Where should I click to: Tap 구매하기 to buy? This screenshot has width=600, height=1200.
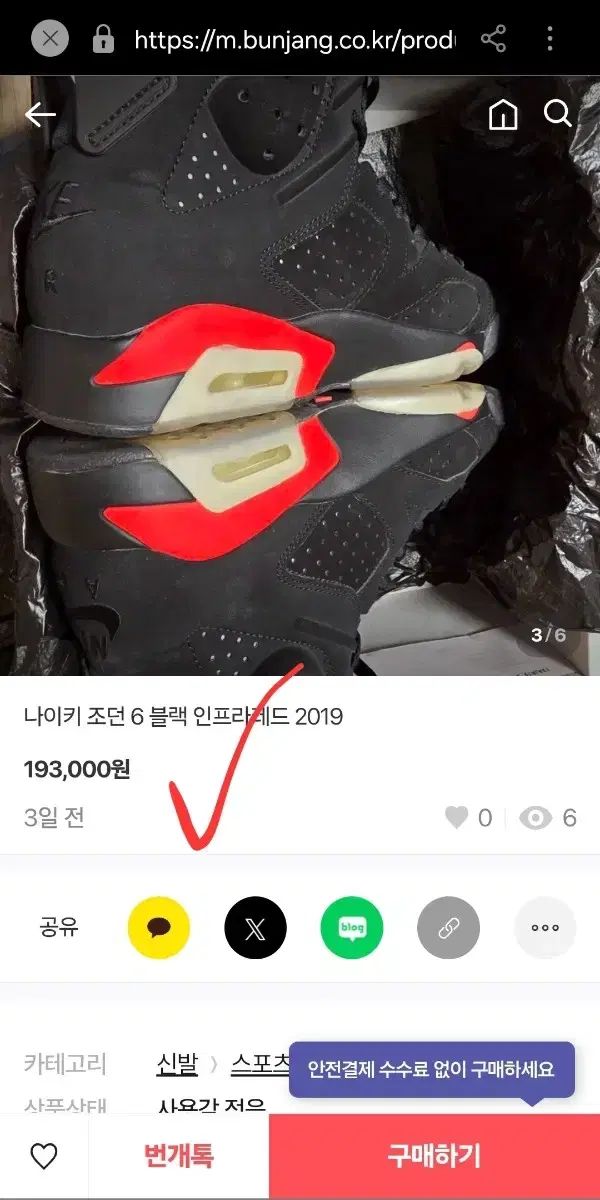click(434, 1157)
